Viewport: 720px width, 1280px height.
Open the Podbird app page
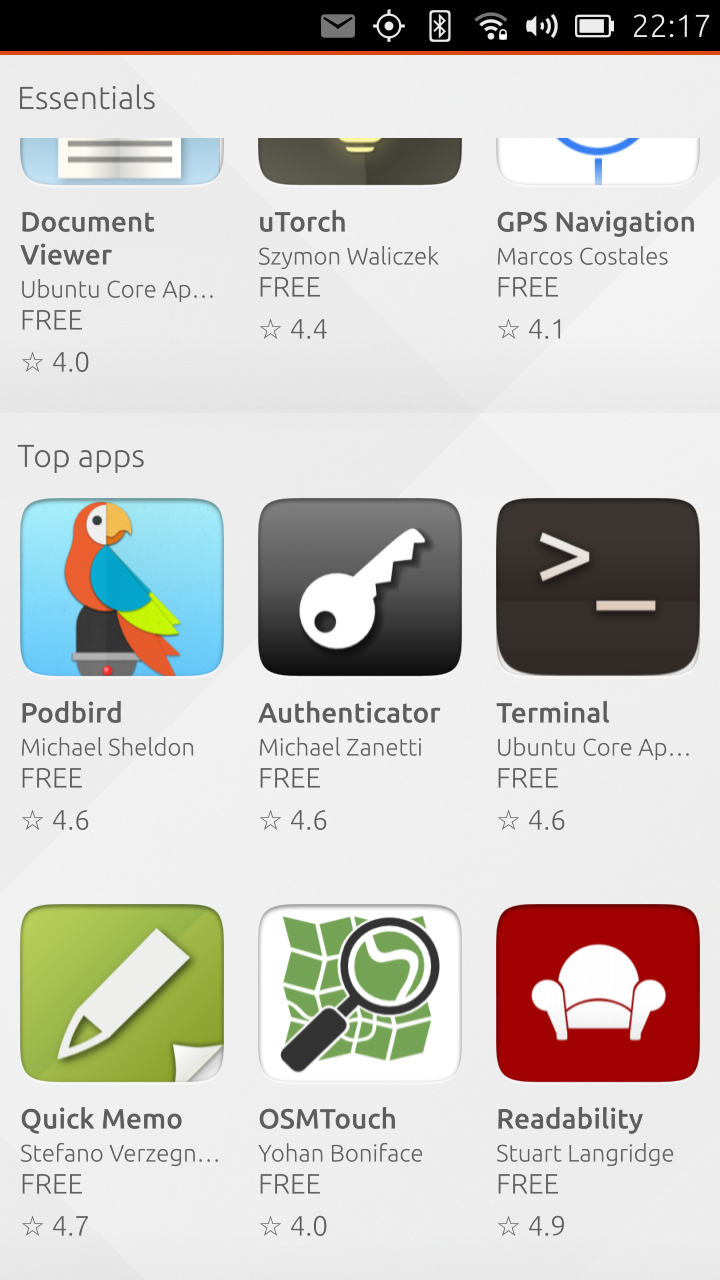click(121, 667)
